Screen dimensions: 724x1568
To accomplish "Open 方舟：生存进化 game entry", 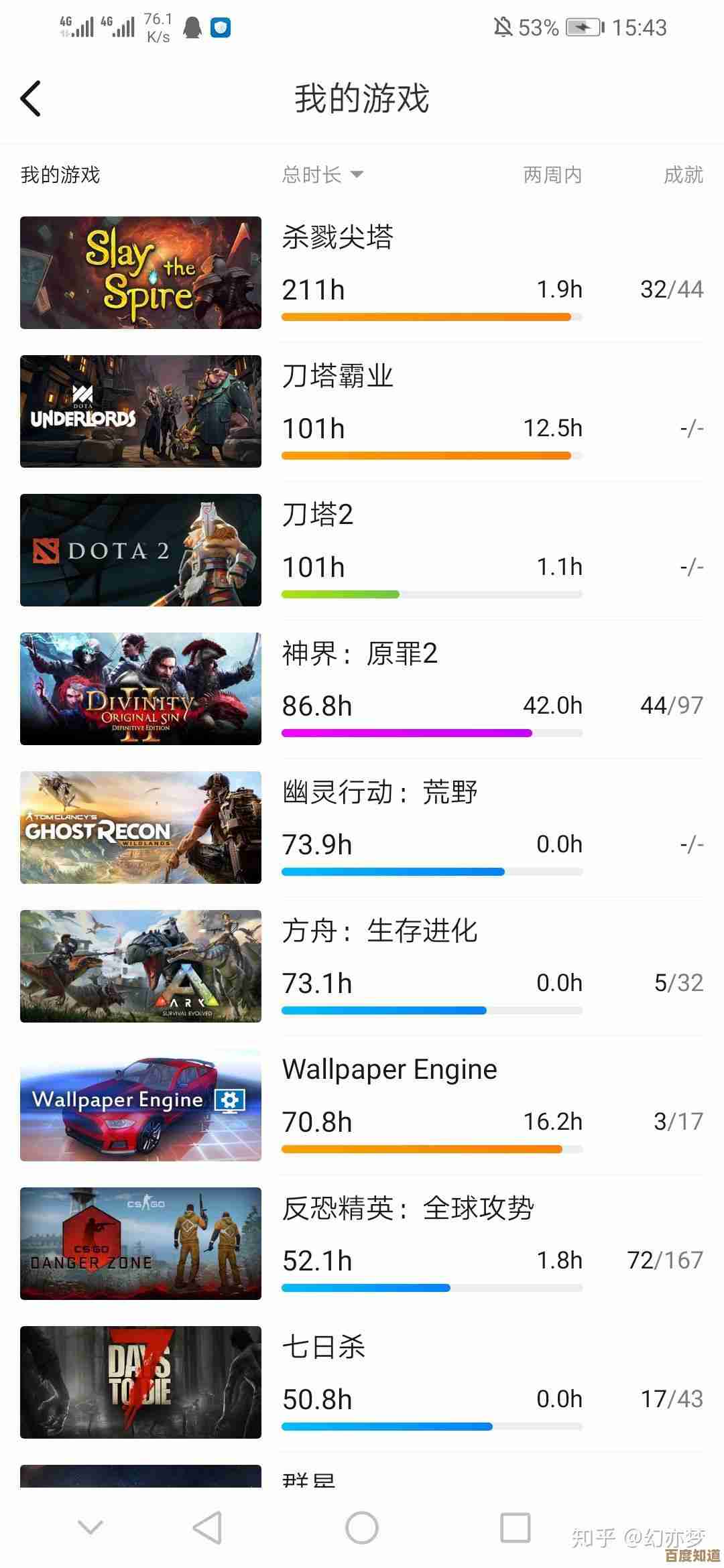I will click(x=362, y=966).
